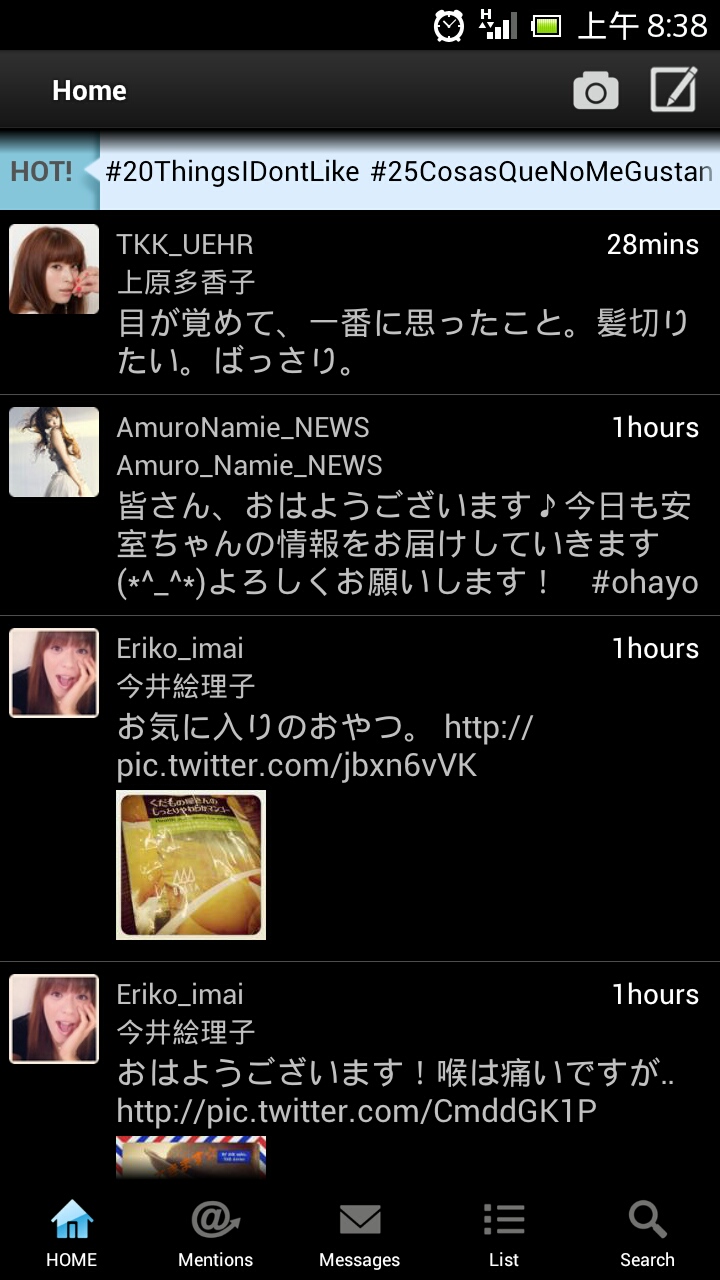Screen dimensions: 720x1280
Task: View the snack photo in Eriko_imai's tweet
Action: click(191, 865)
